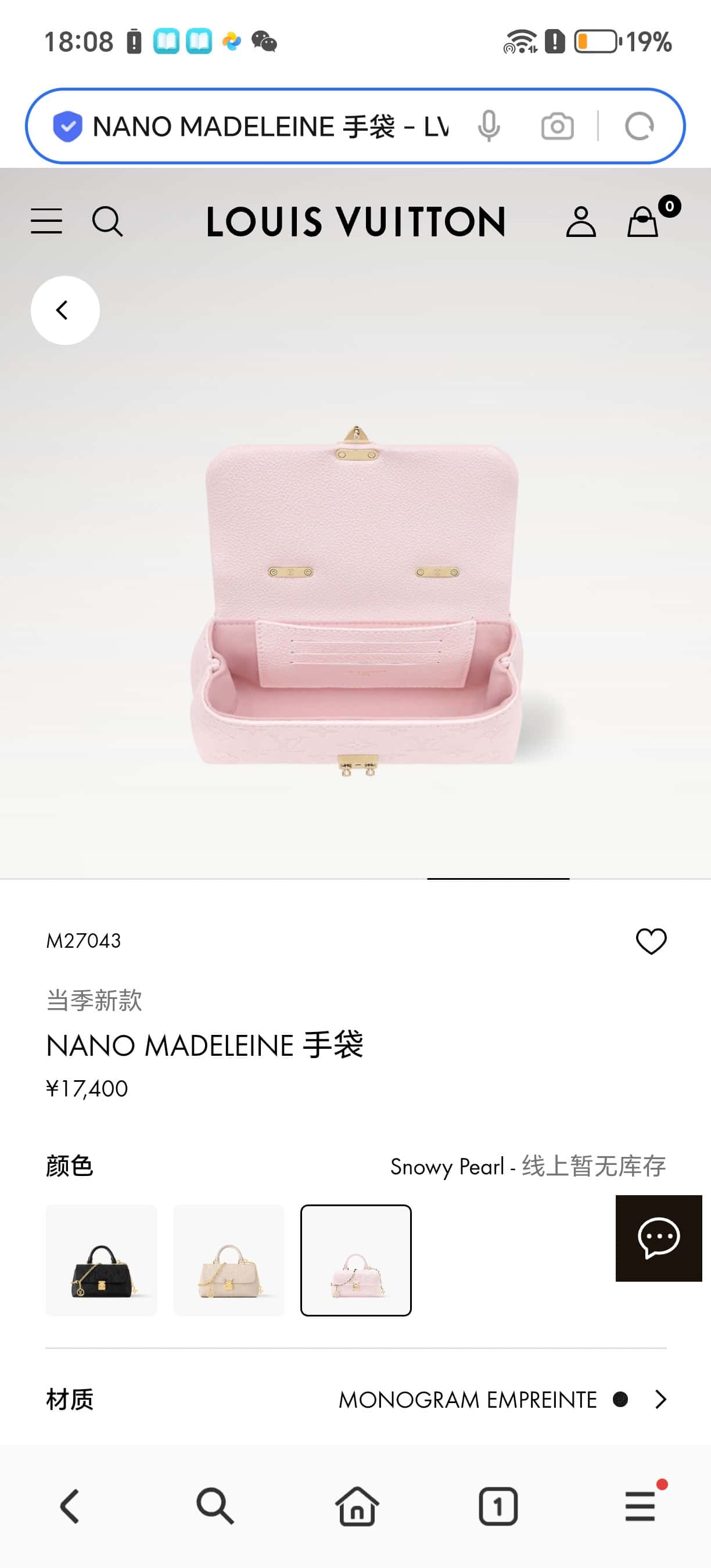This screenshot has height=1568, width=711.
Task: Select the beige color variant
Action: point(229,1260)
